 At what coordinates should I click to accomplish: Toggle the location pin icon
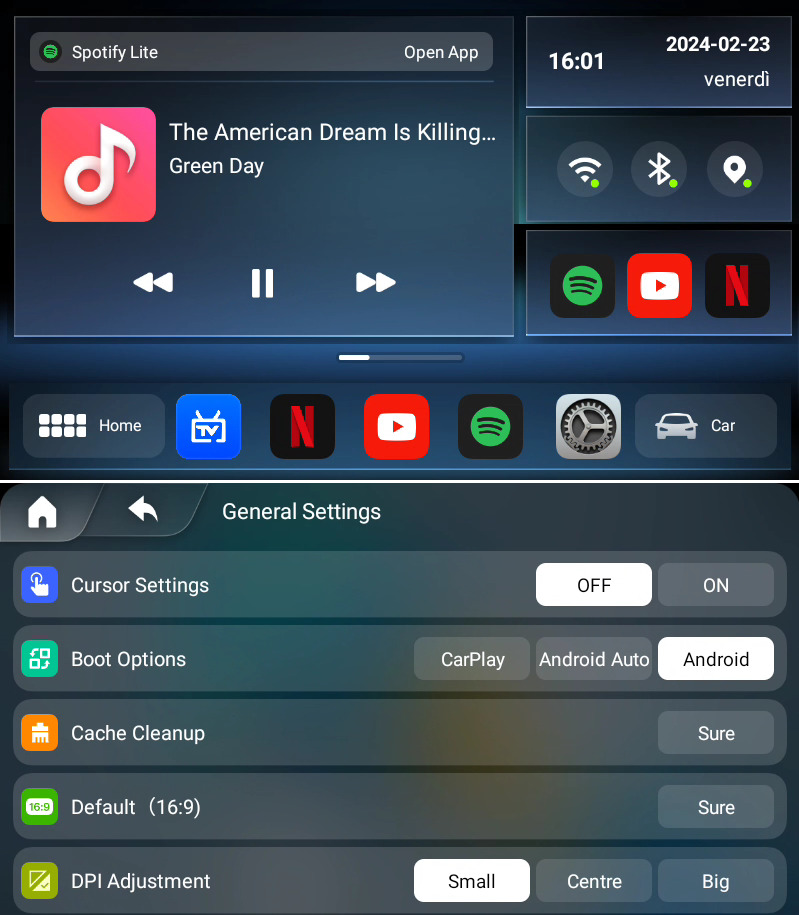[x=735, y=169]
